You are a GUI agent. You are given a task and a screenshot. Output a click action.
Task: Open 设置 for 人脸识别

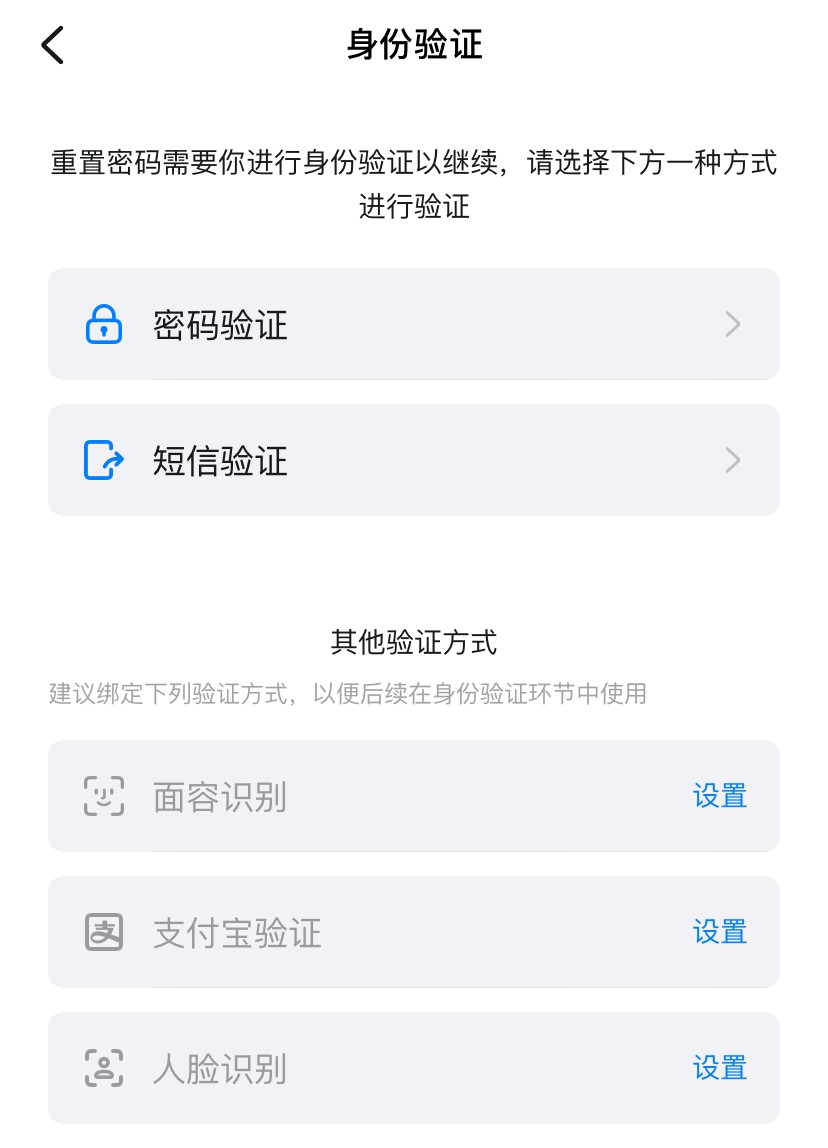click(x=719, y=1068)
